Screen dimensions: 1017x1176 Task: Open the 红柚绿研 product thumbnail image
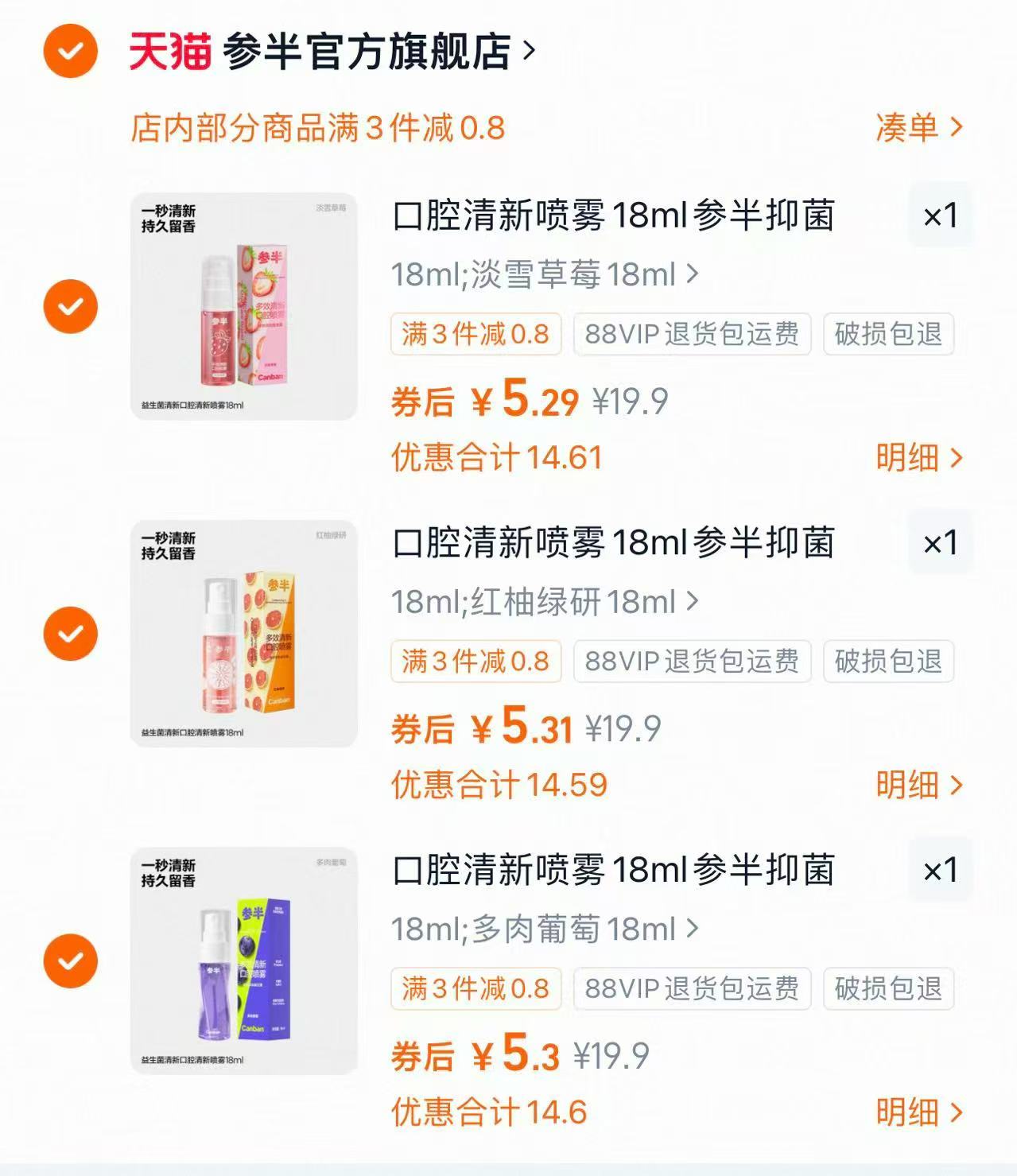243,634
